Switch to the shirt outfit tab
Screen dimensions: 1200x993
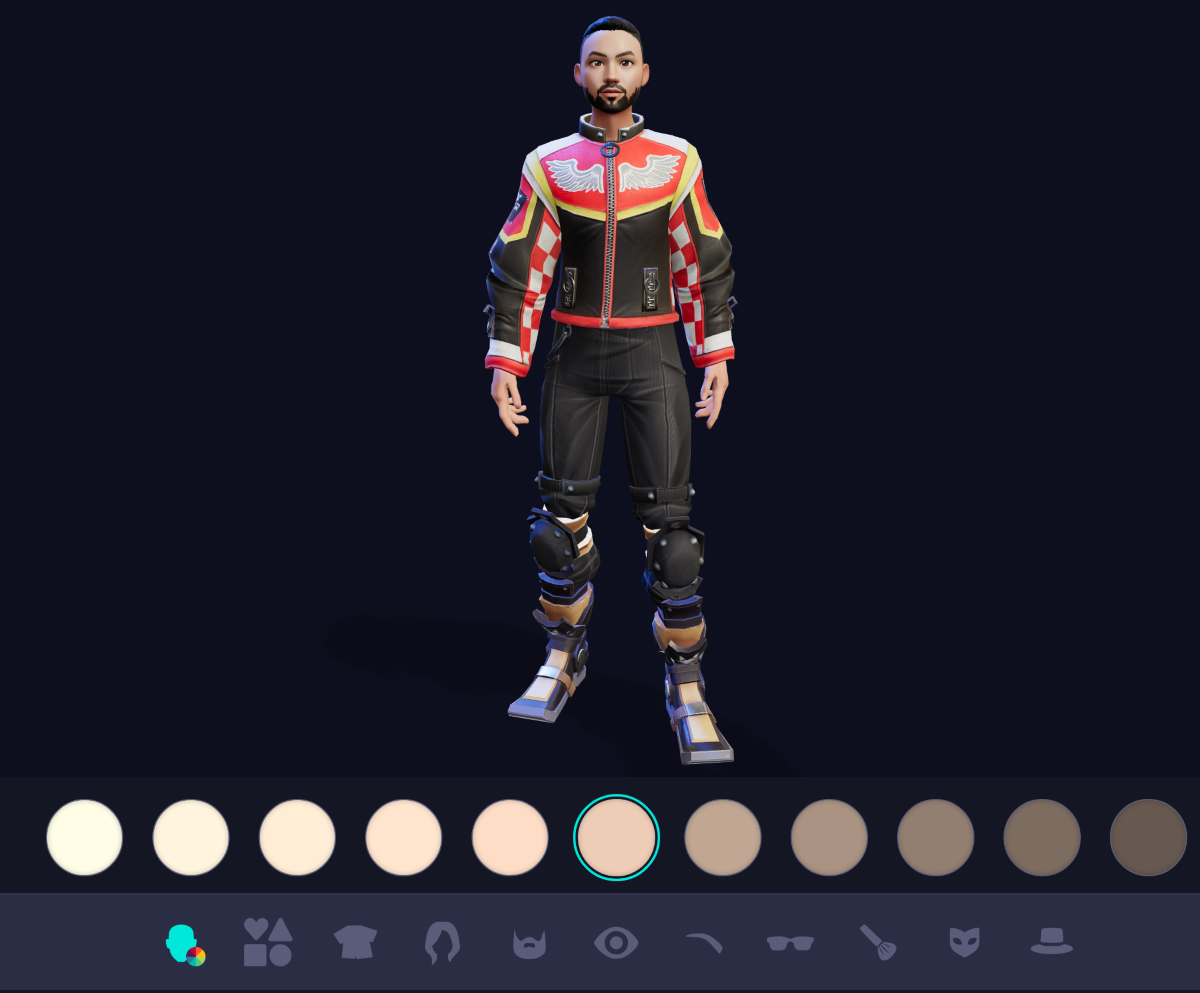point(355,942)
